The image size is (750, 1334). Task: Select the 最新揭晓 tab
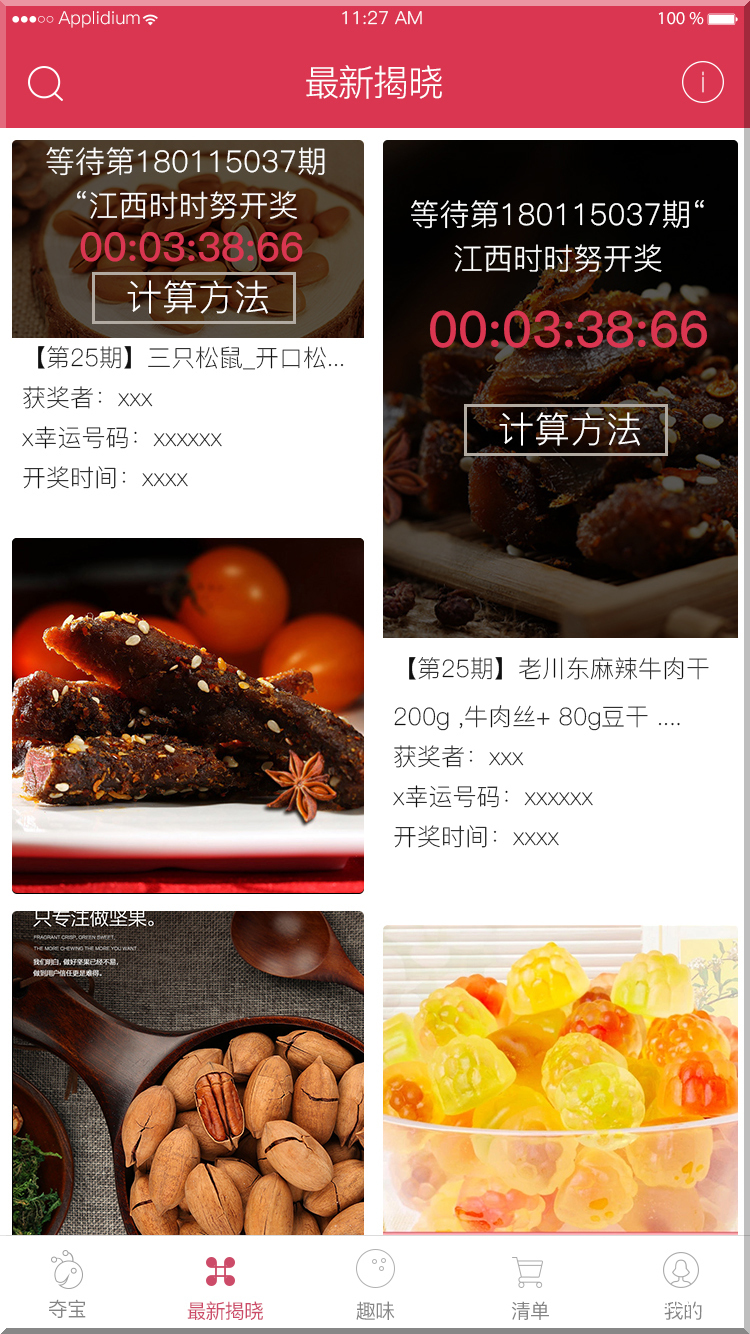[x=224, y=1285]
